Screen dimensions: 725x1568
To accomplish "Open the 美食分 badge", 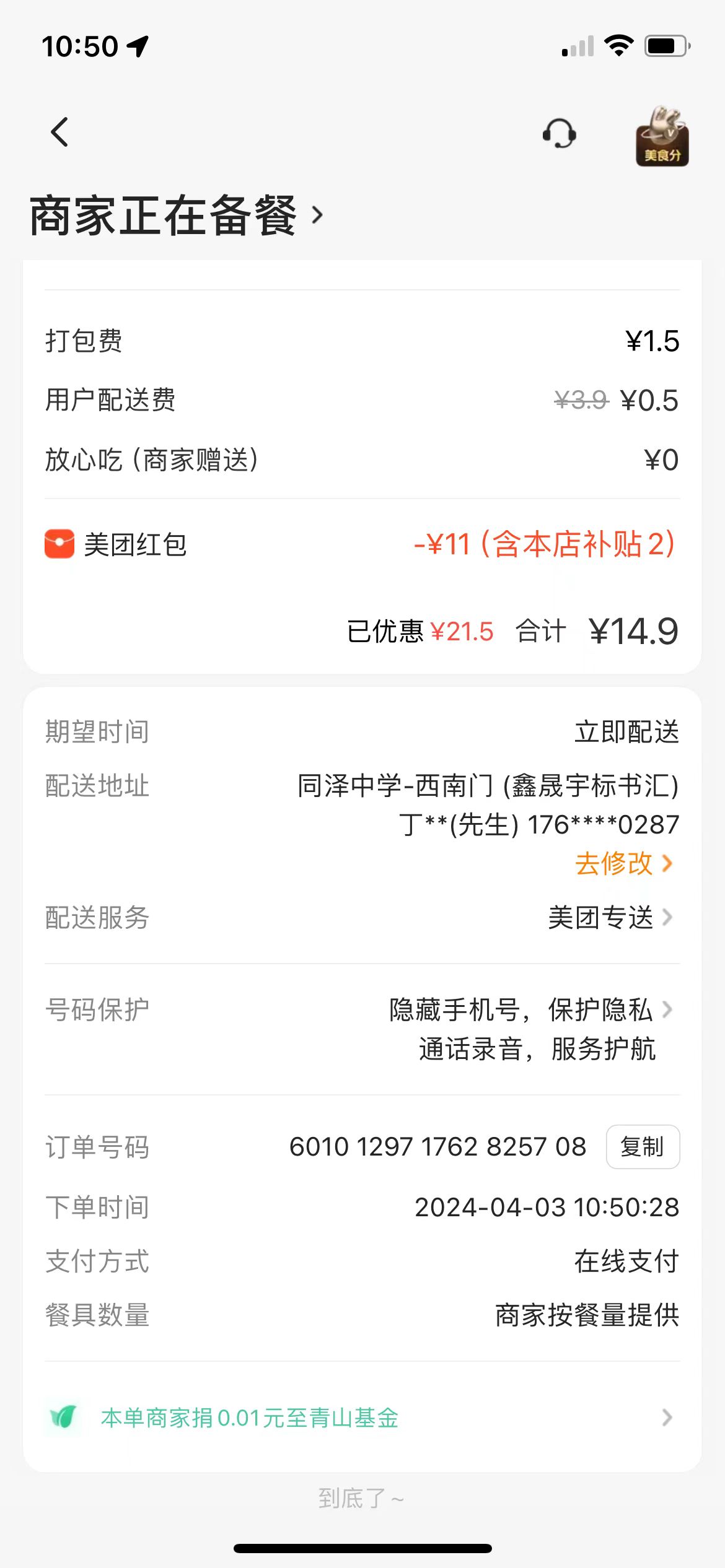I will (662, 136).
